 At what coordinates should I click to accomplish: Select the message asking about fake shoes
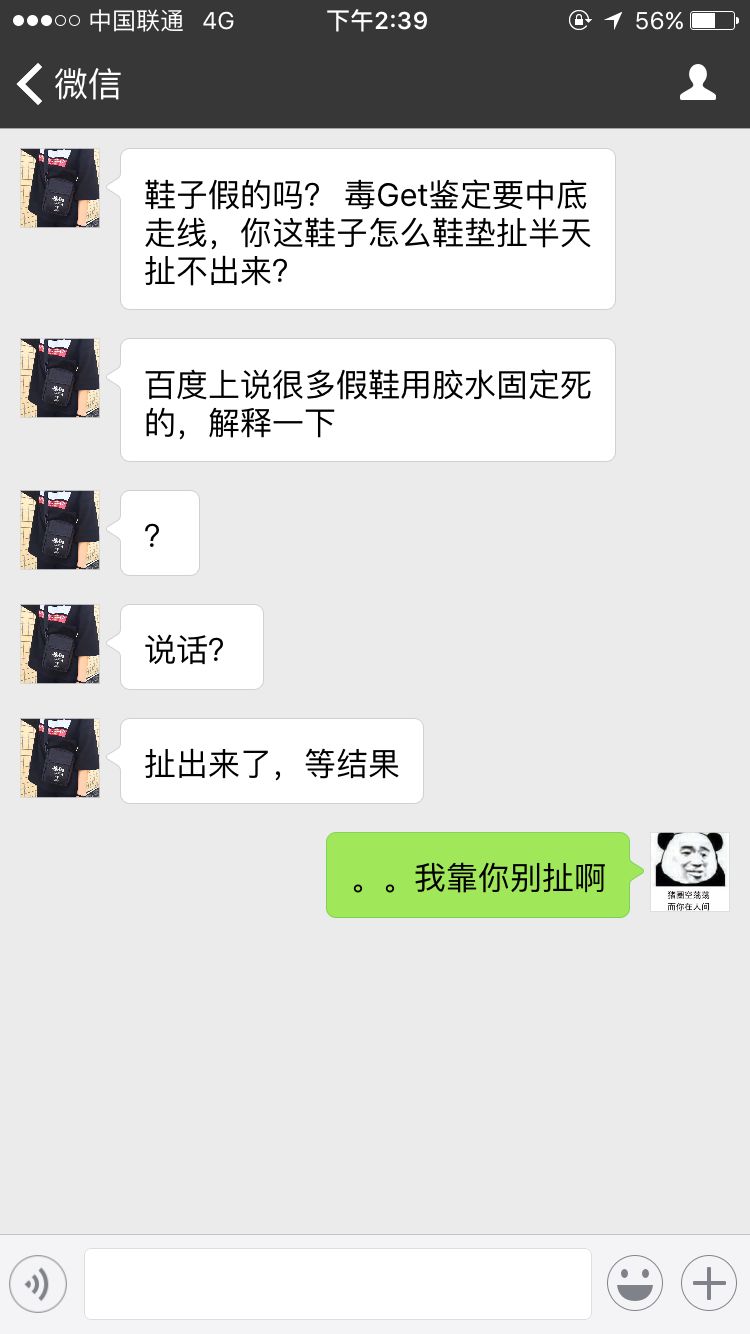pyautogui.click(x=367, y=228)
